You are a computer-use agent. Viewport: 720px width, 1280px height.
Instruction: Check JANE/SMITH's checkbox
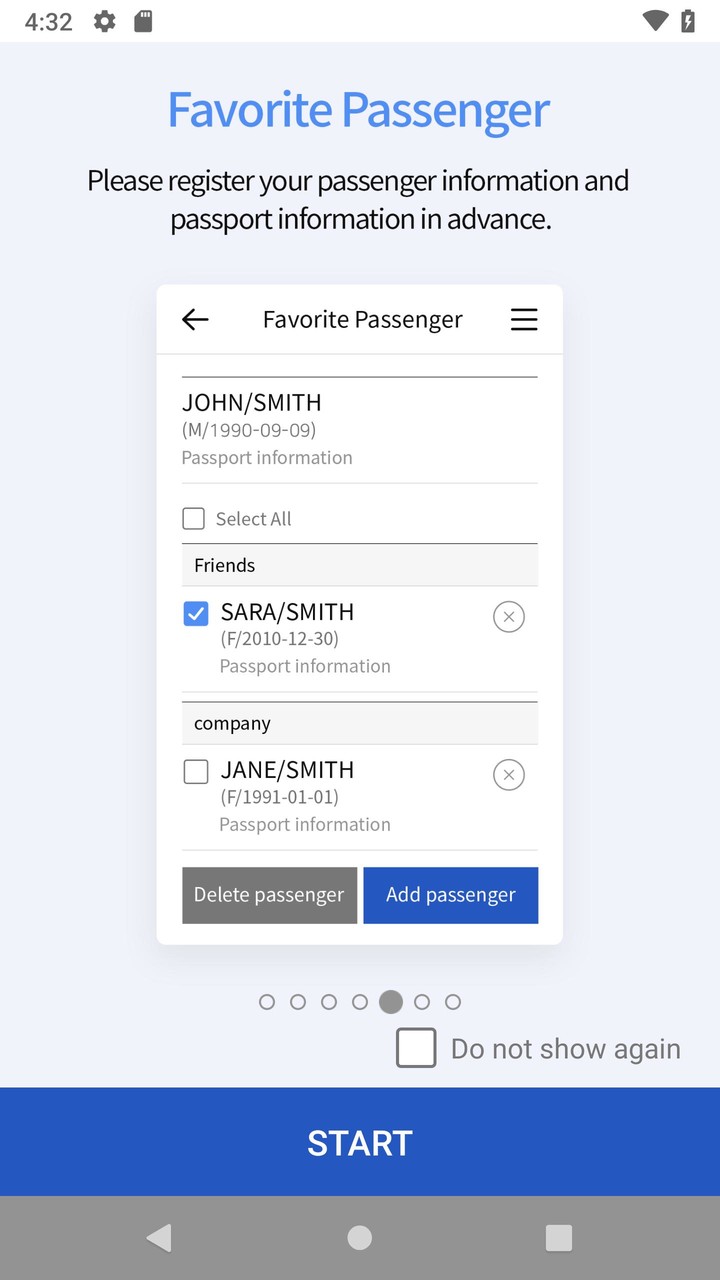pos(195,771)
